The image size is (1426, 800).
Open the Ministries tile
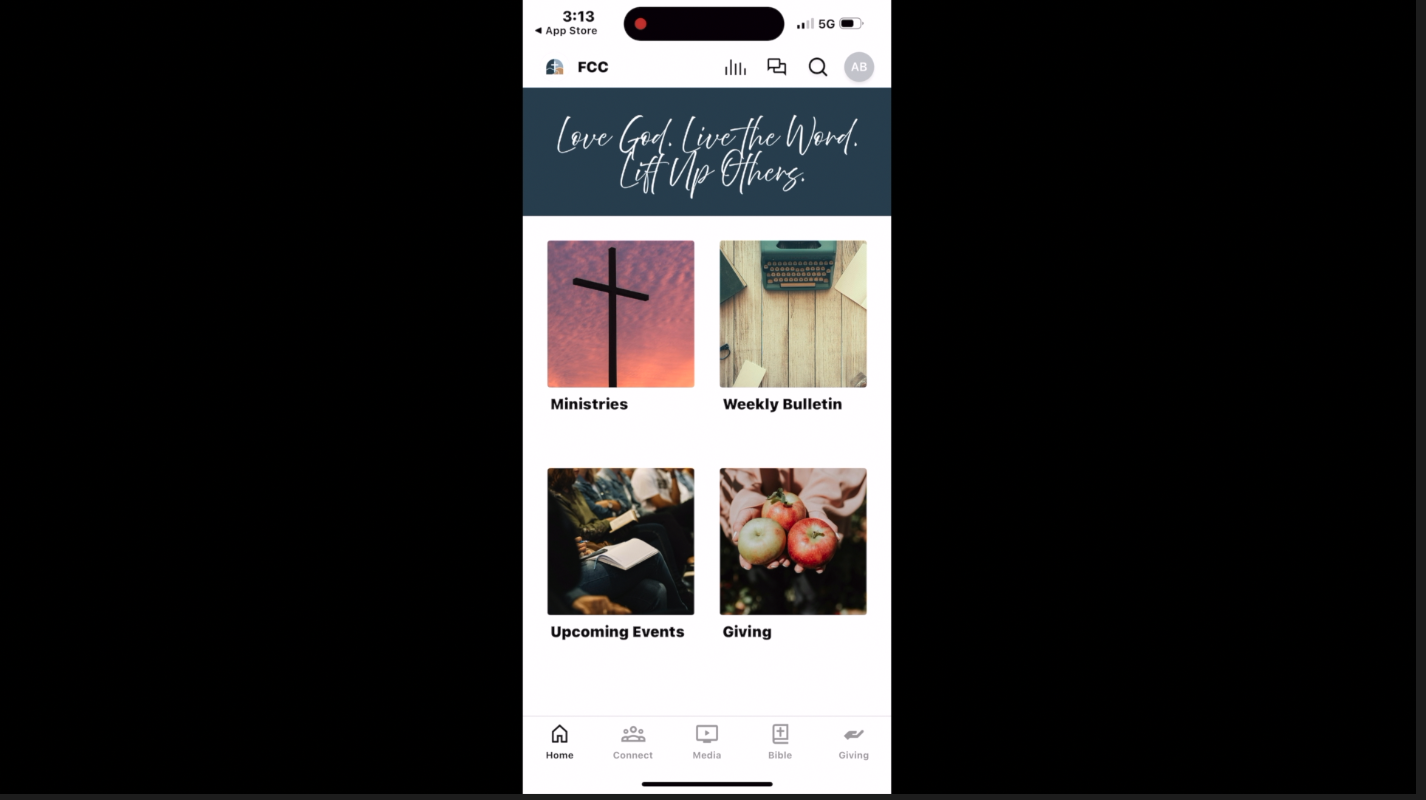pyautogui.click(x=620, y=314)
